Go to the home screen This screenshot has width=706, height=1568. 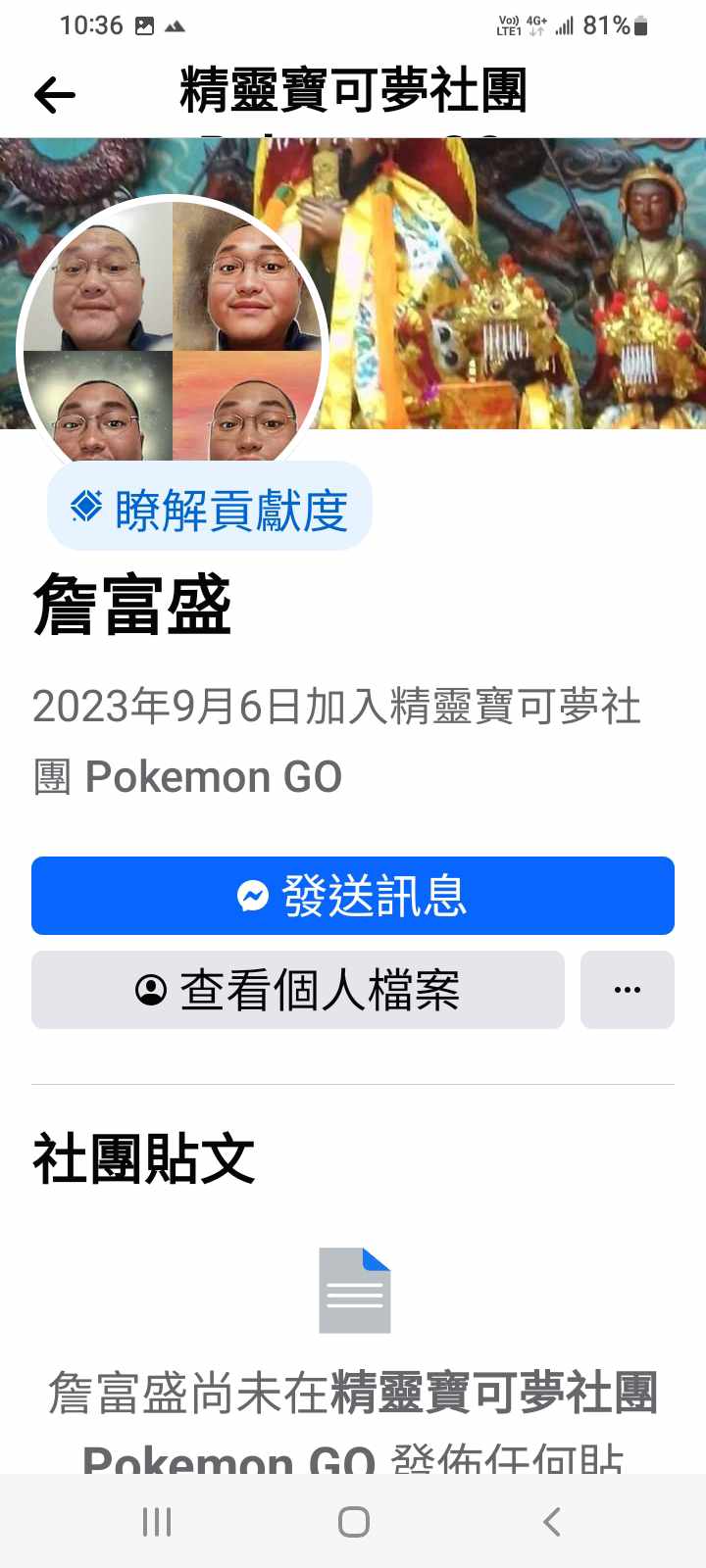353,1522
